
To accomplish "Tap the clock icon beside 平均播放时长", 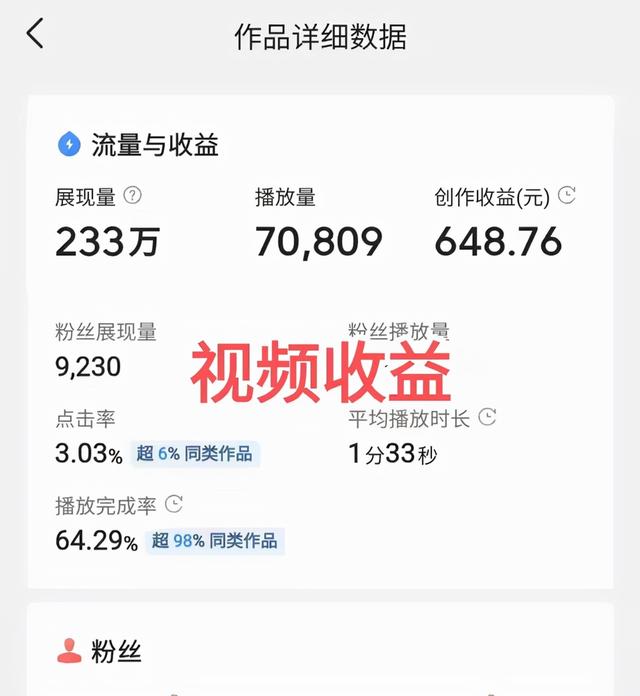I will click(x=487, y=416).
